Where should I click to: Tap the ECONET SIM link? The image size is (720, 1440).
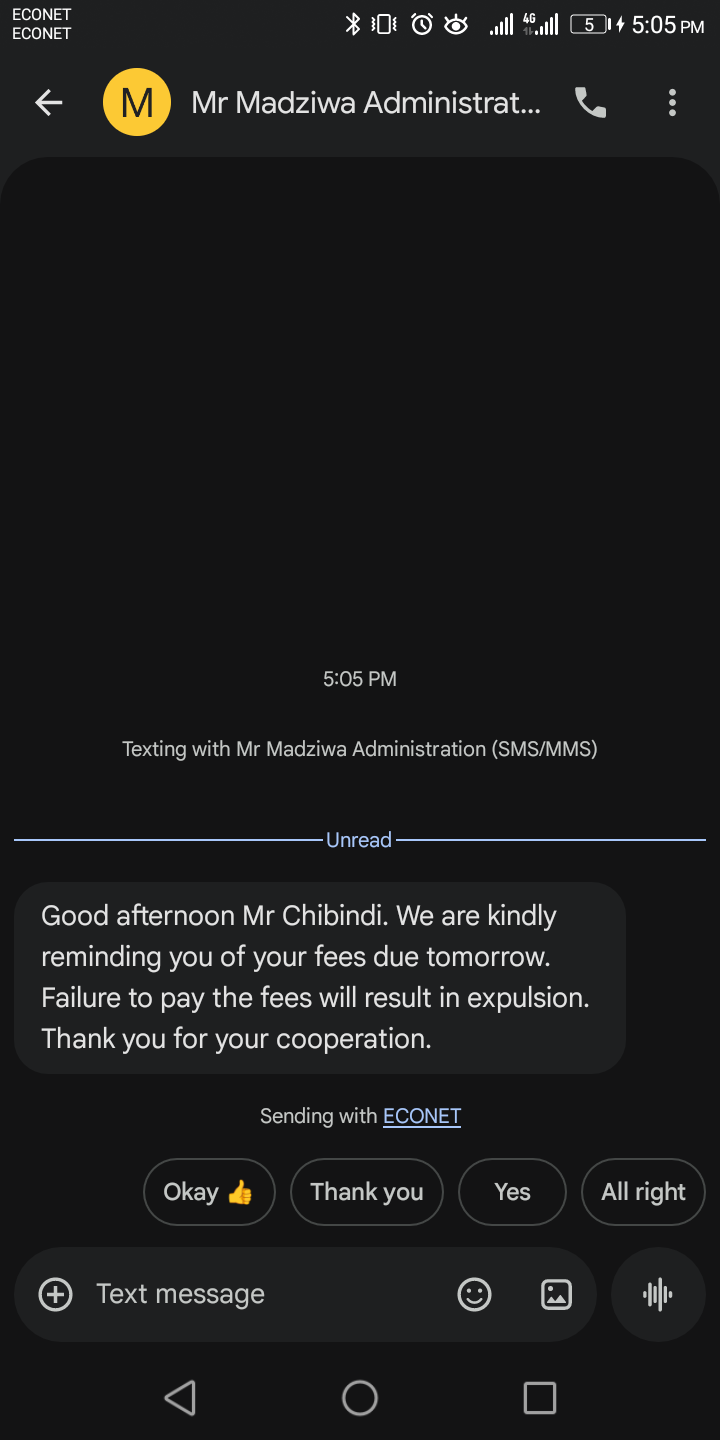421,1116
